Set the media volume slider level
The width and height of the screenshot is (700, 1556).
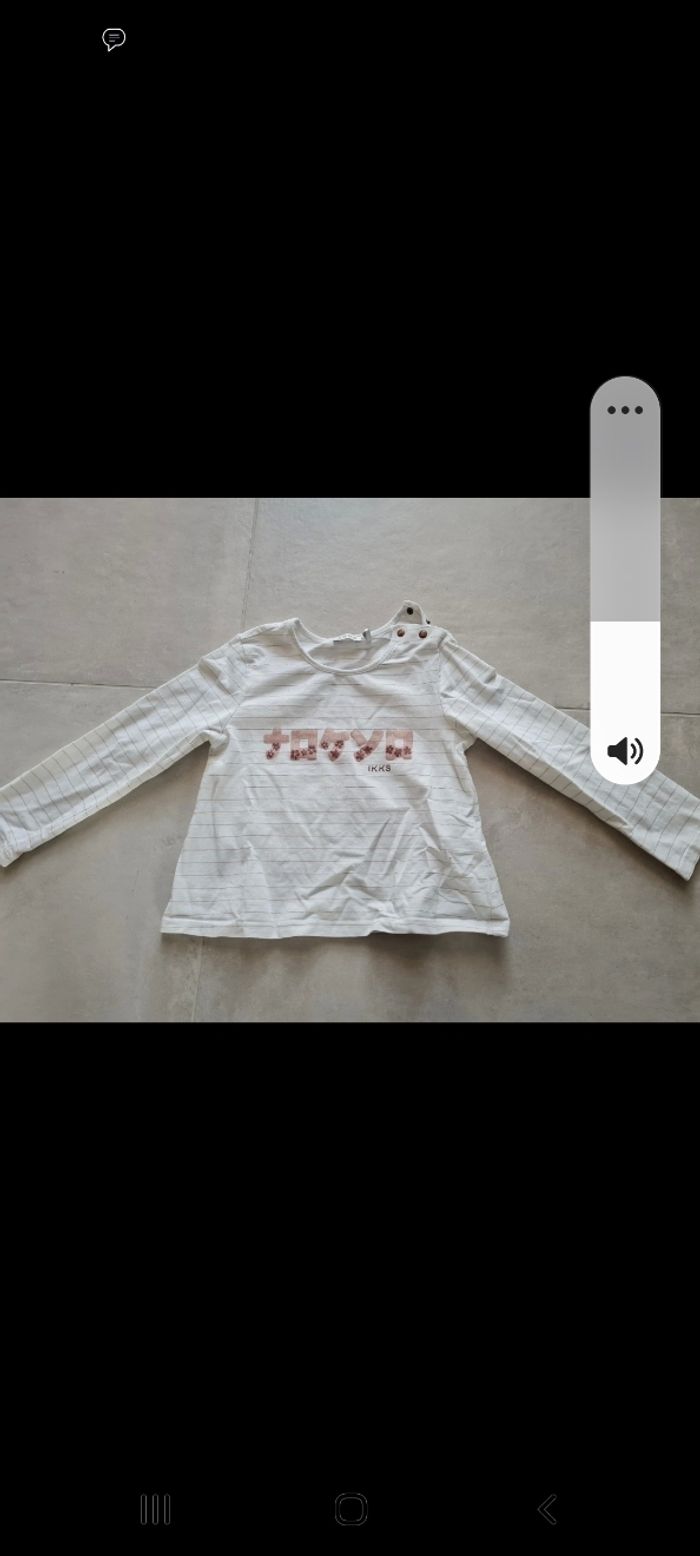tap(625, 621)
